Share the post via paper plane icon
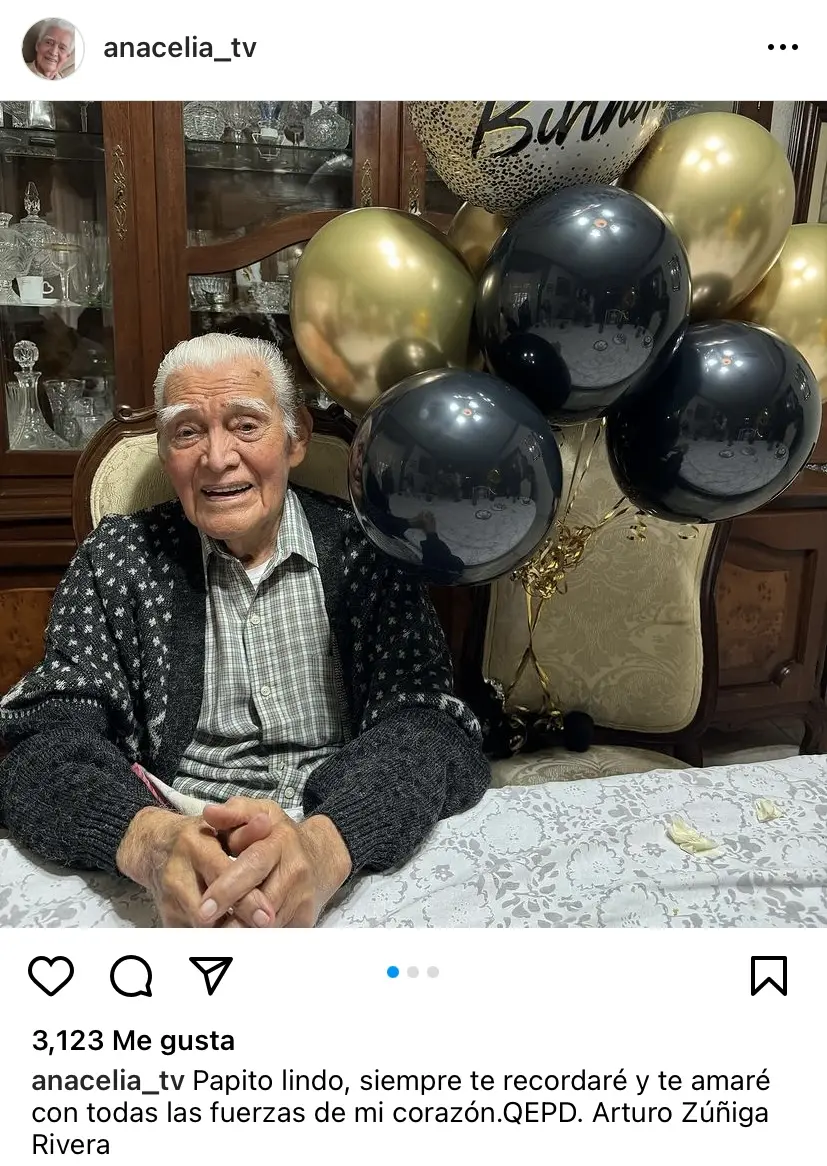The image size is (827, 1166). [211, 975]
